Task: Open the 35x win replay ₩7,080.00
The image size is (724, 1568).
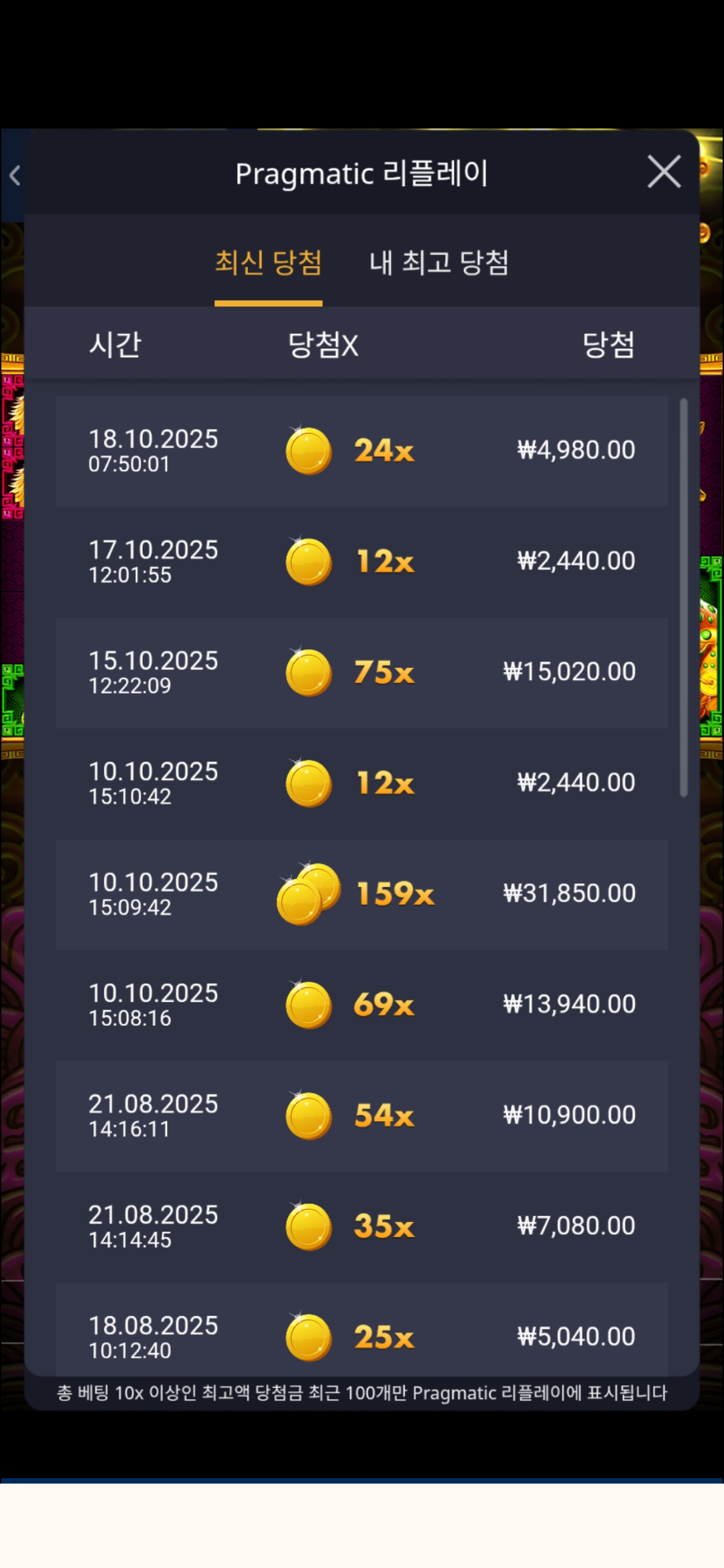Action: 362,1226
